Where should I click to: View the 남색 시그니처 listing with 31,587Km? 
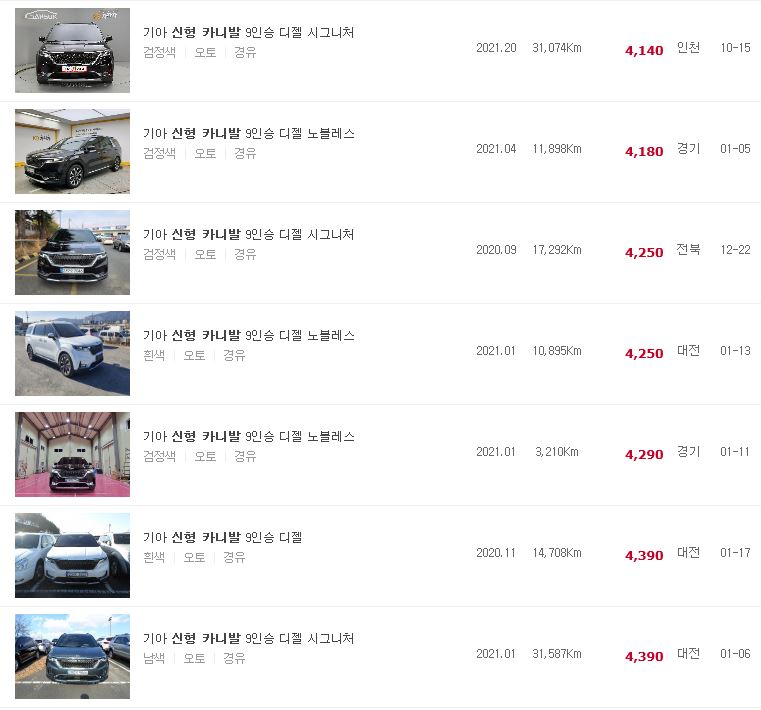pos(248,638)
